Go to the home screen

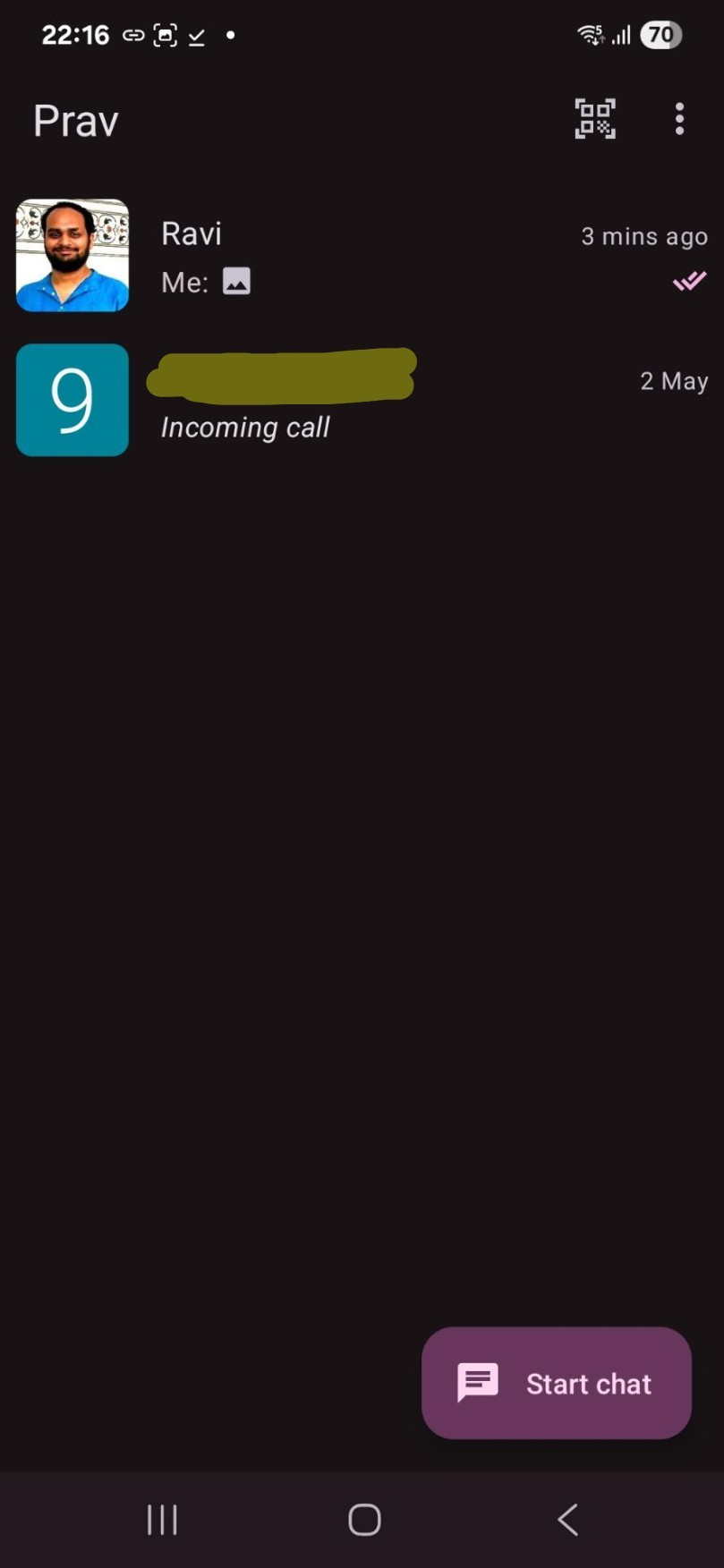coord(364,1519)
